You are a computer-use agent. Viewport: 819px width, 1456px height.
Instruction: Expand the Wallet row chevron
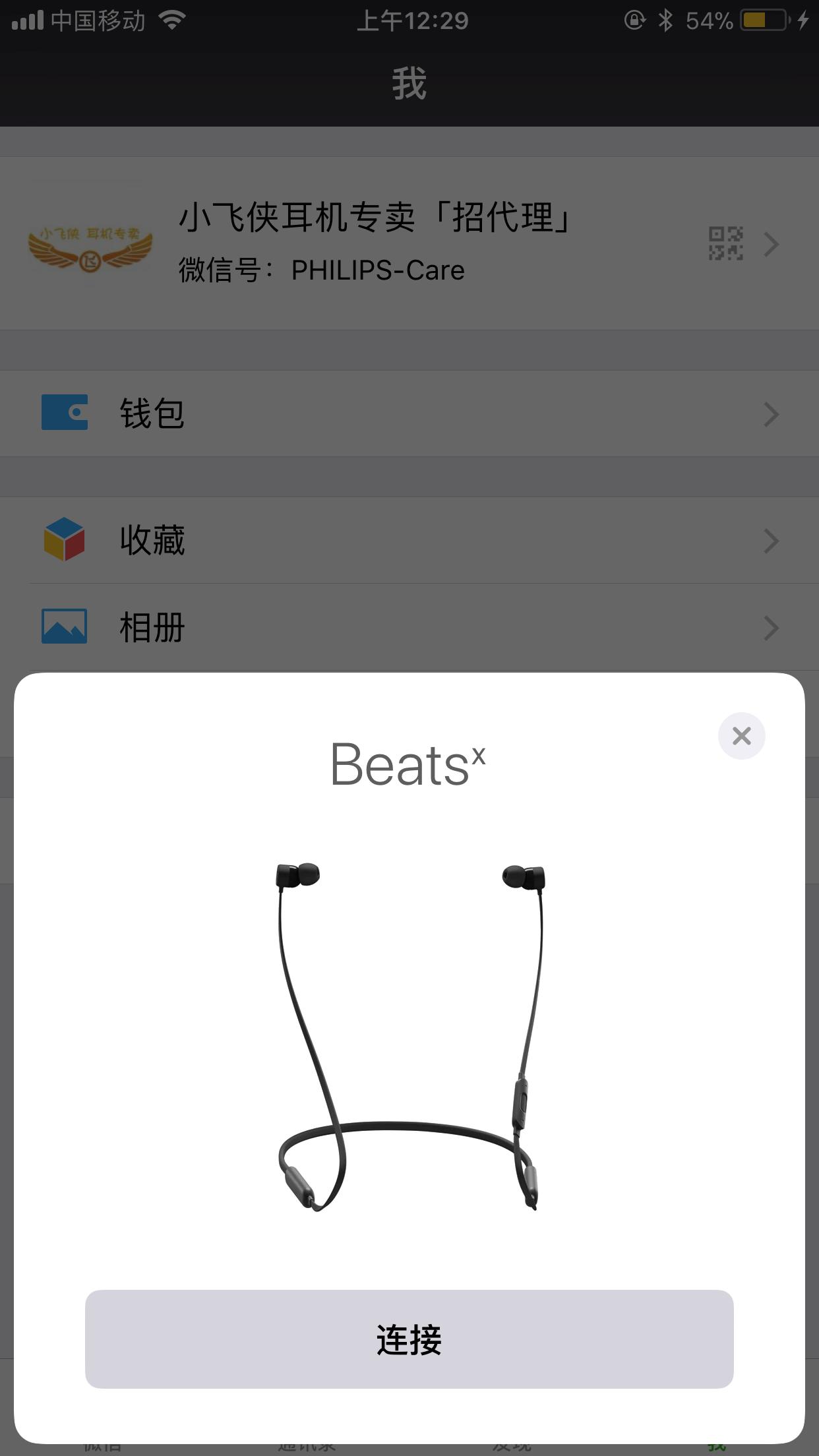pyautogui.click(x=770, y=413)
